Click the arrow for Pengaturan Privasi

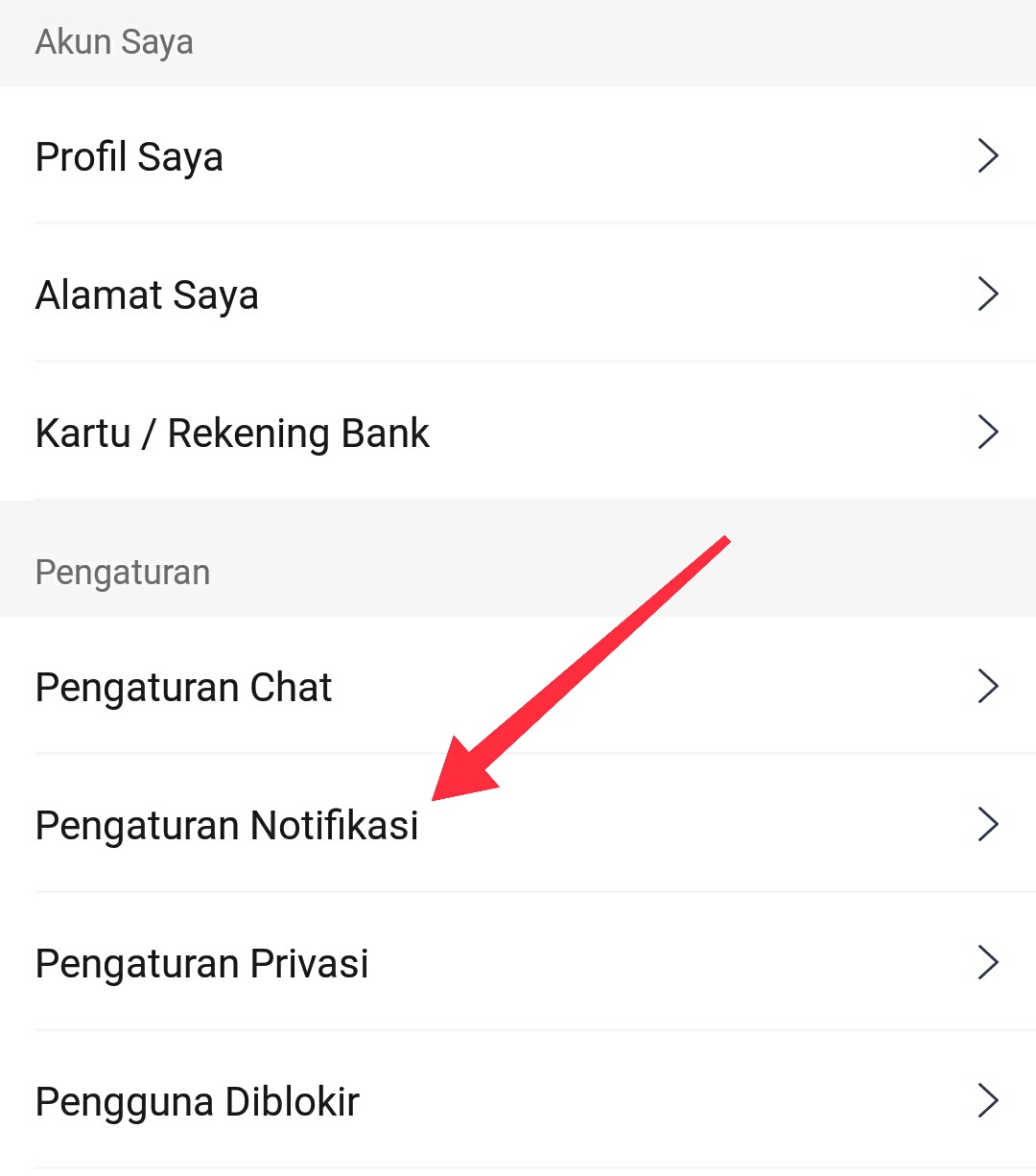(989, 963)
